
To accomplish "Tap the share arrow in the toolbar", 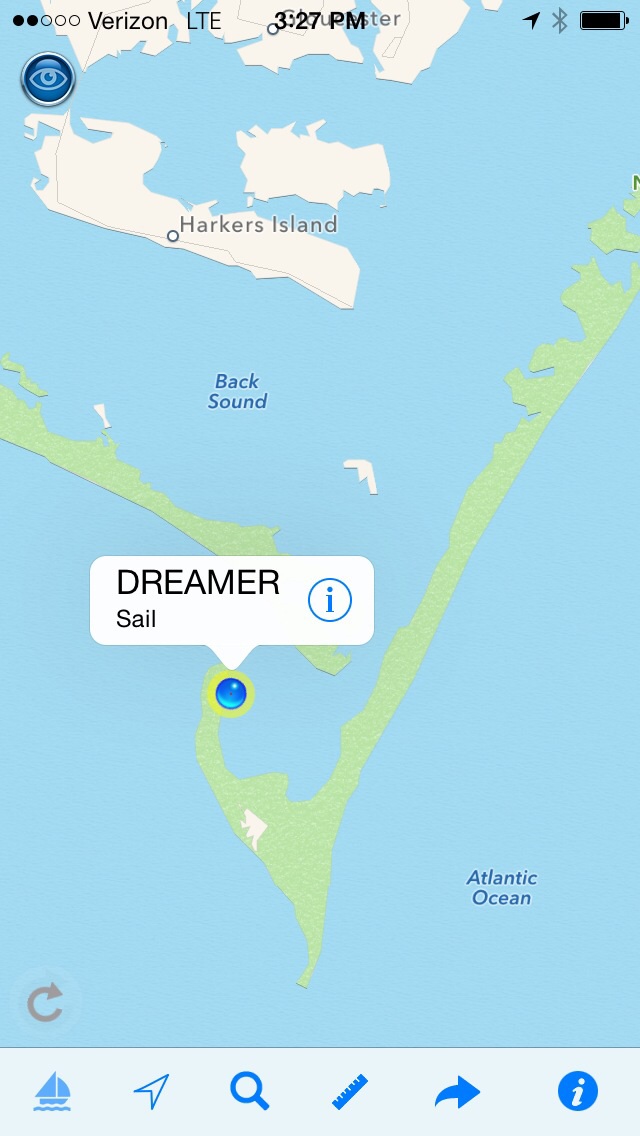I will tap(458, 1092).
